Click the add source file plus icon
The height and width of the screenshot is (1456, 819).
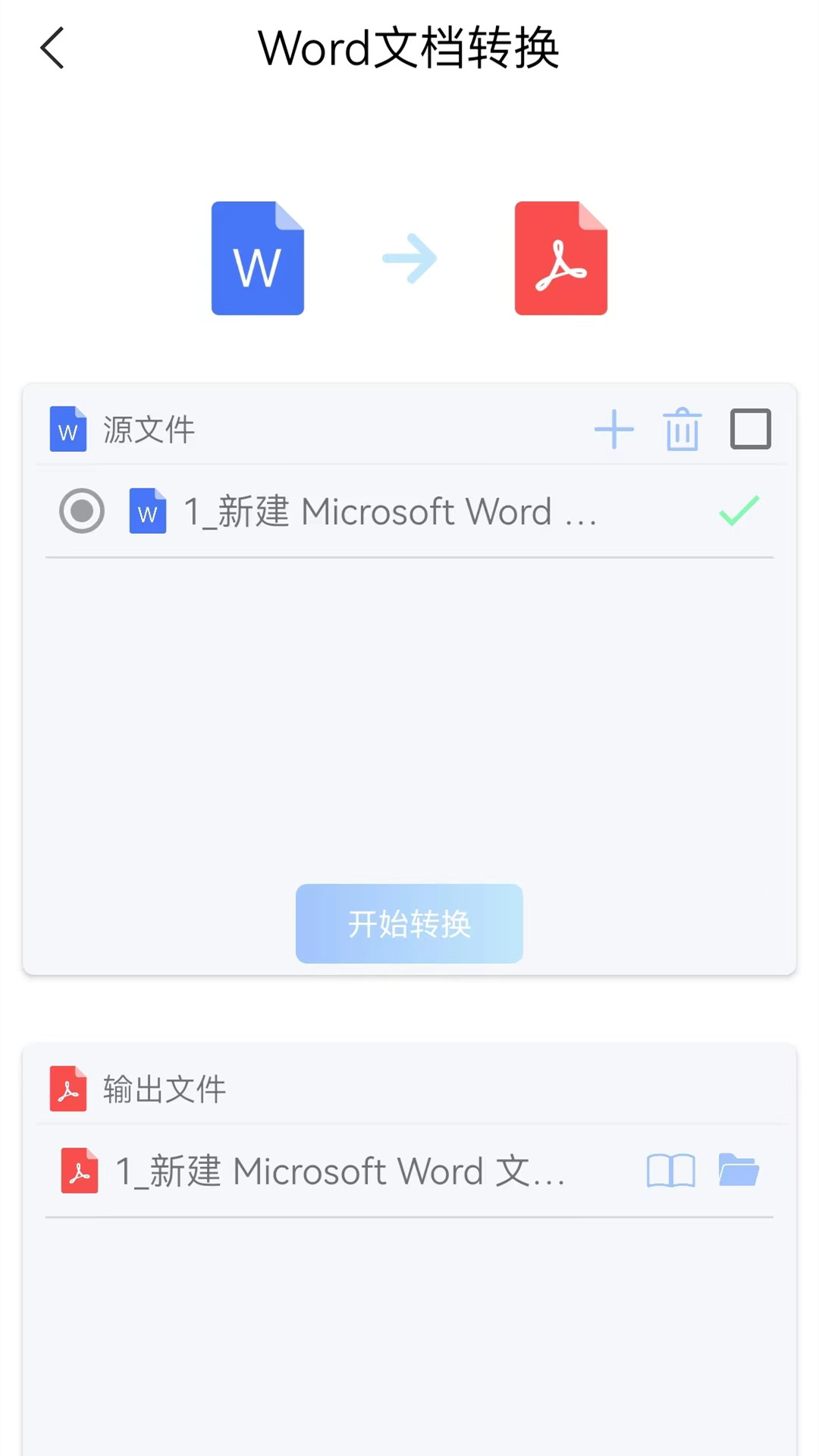pyautogui.click(x=614, y=429)
